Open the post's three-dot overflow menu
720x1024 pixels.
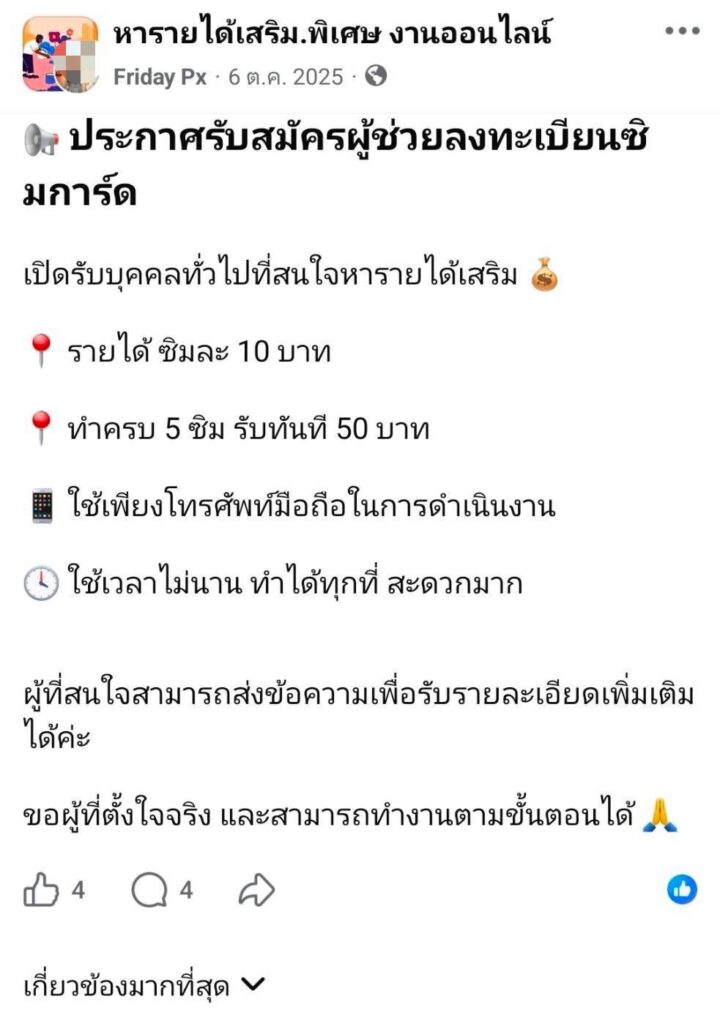pyautogui.click(x=682, y=30)
